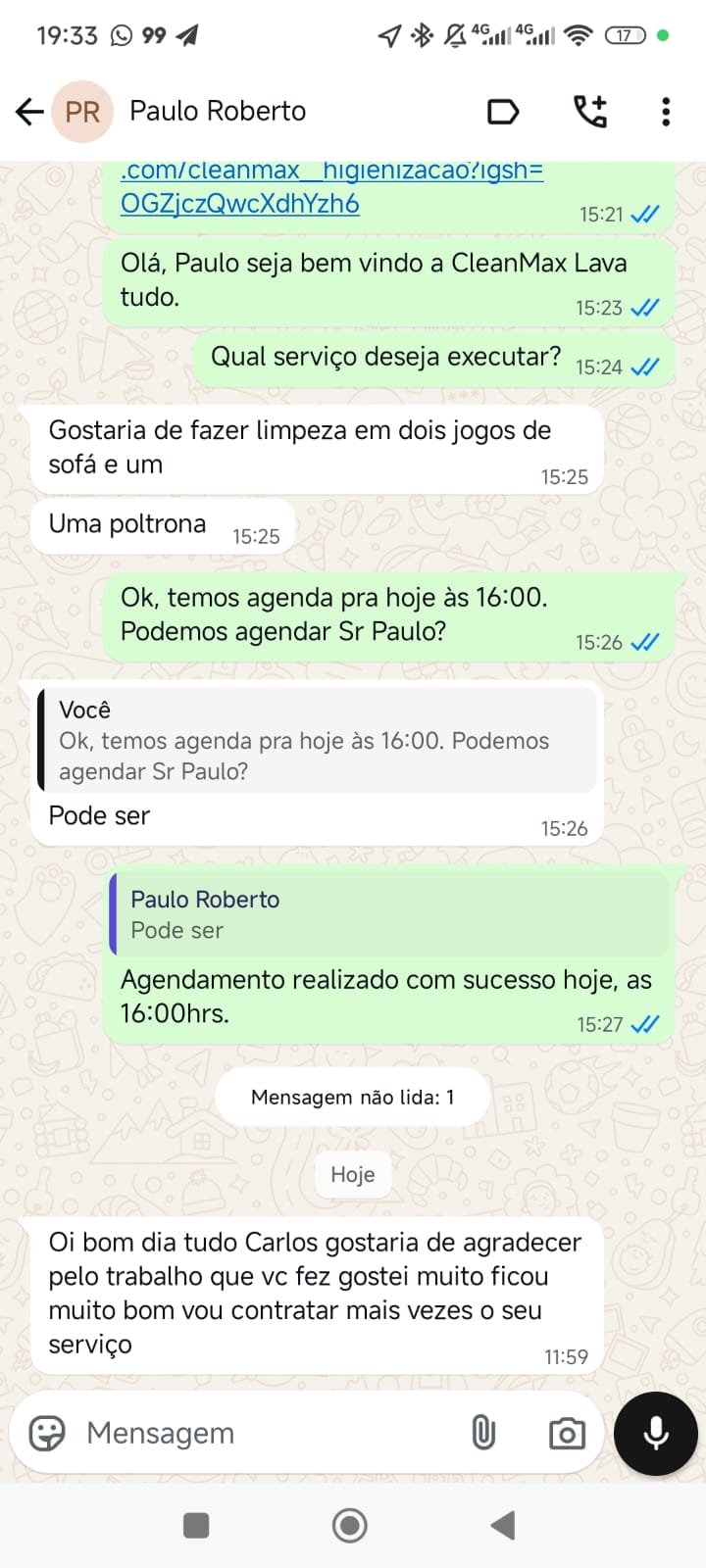Open the emoji and sticker picker

point(47,1433)
